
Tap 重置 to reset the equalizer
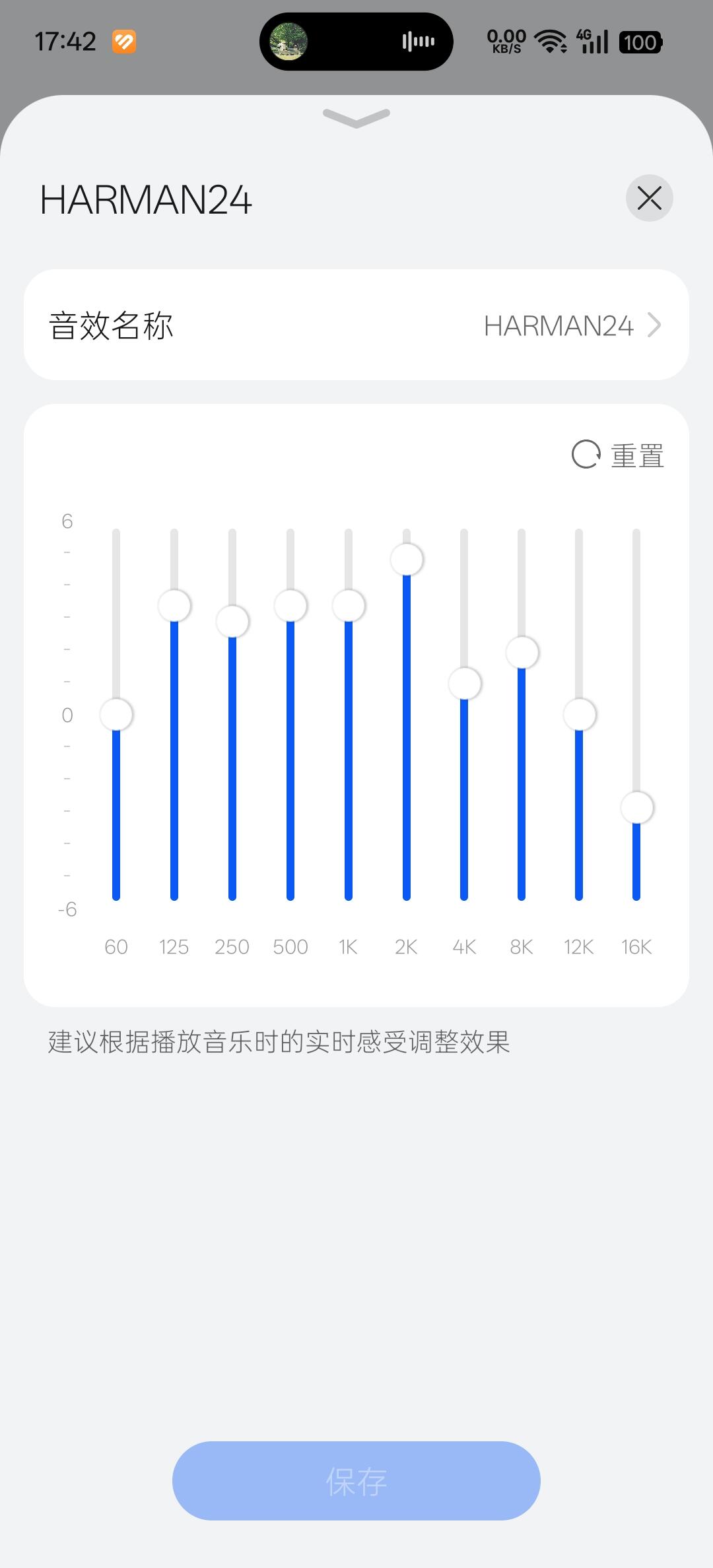click(618, 455)
